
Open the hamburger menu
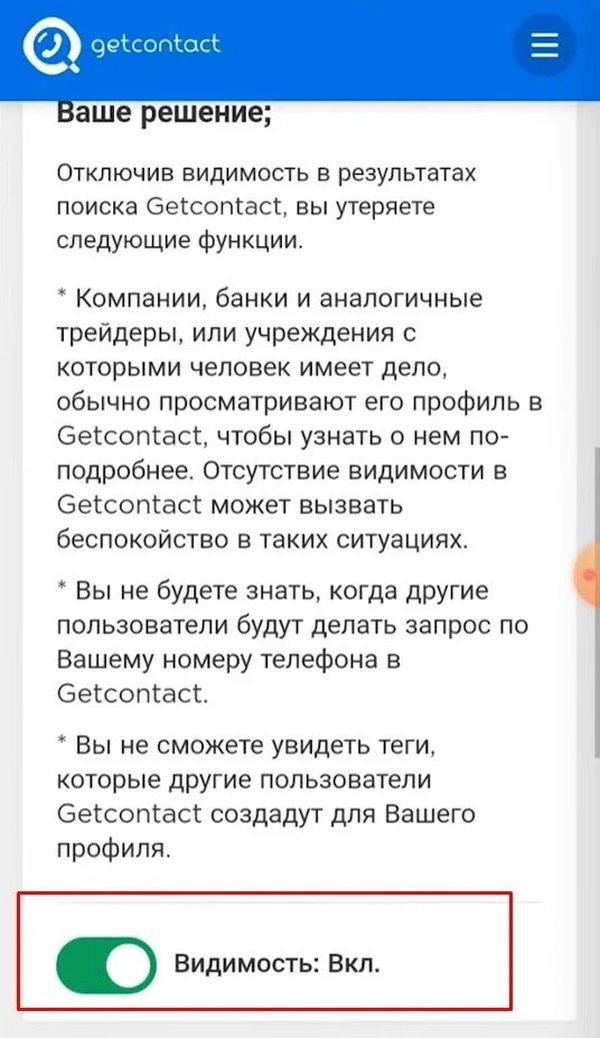click(x=544, y=47)
